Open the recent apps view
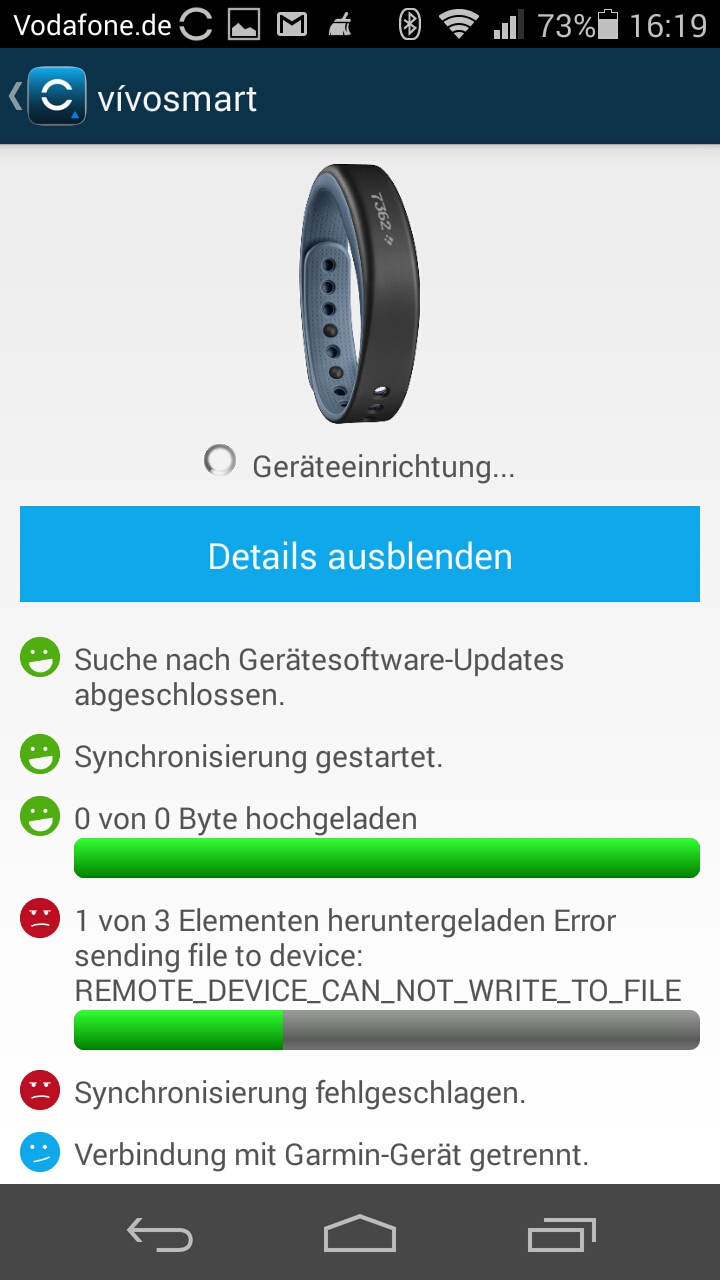The image size is (720, 1280). coord(560,1233)
